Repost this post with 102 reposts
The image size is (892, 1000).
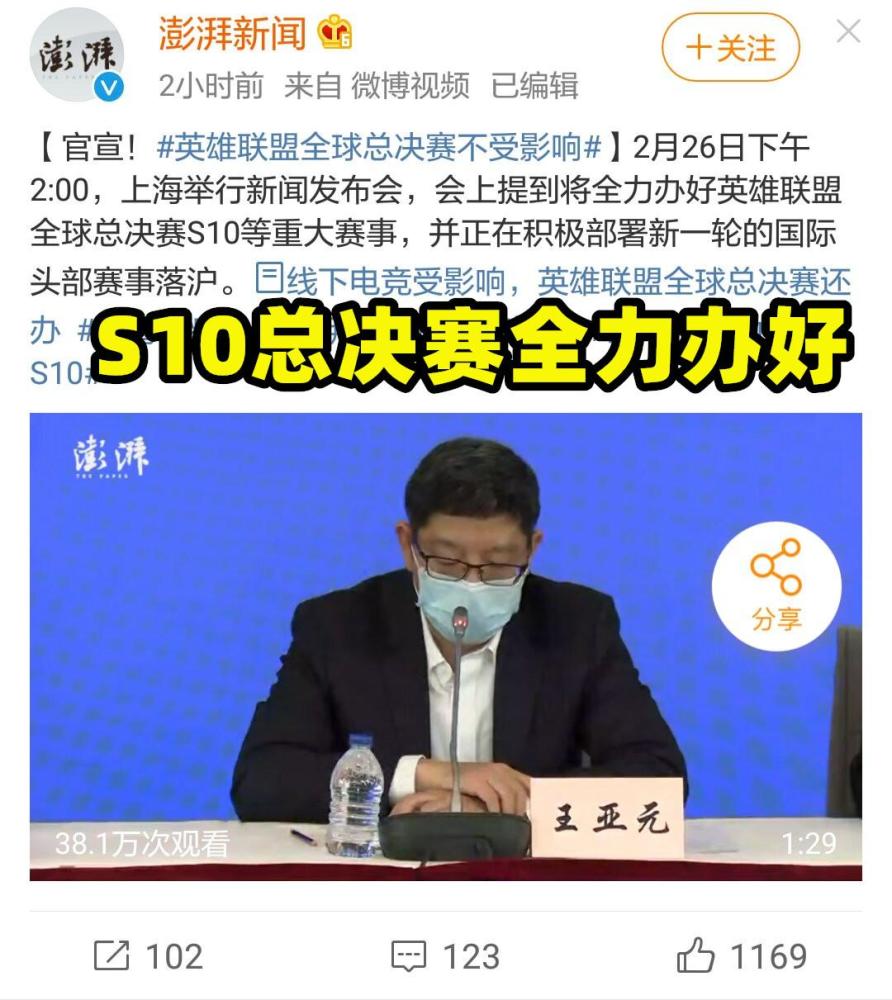pos(148,956)
